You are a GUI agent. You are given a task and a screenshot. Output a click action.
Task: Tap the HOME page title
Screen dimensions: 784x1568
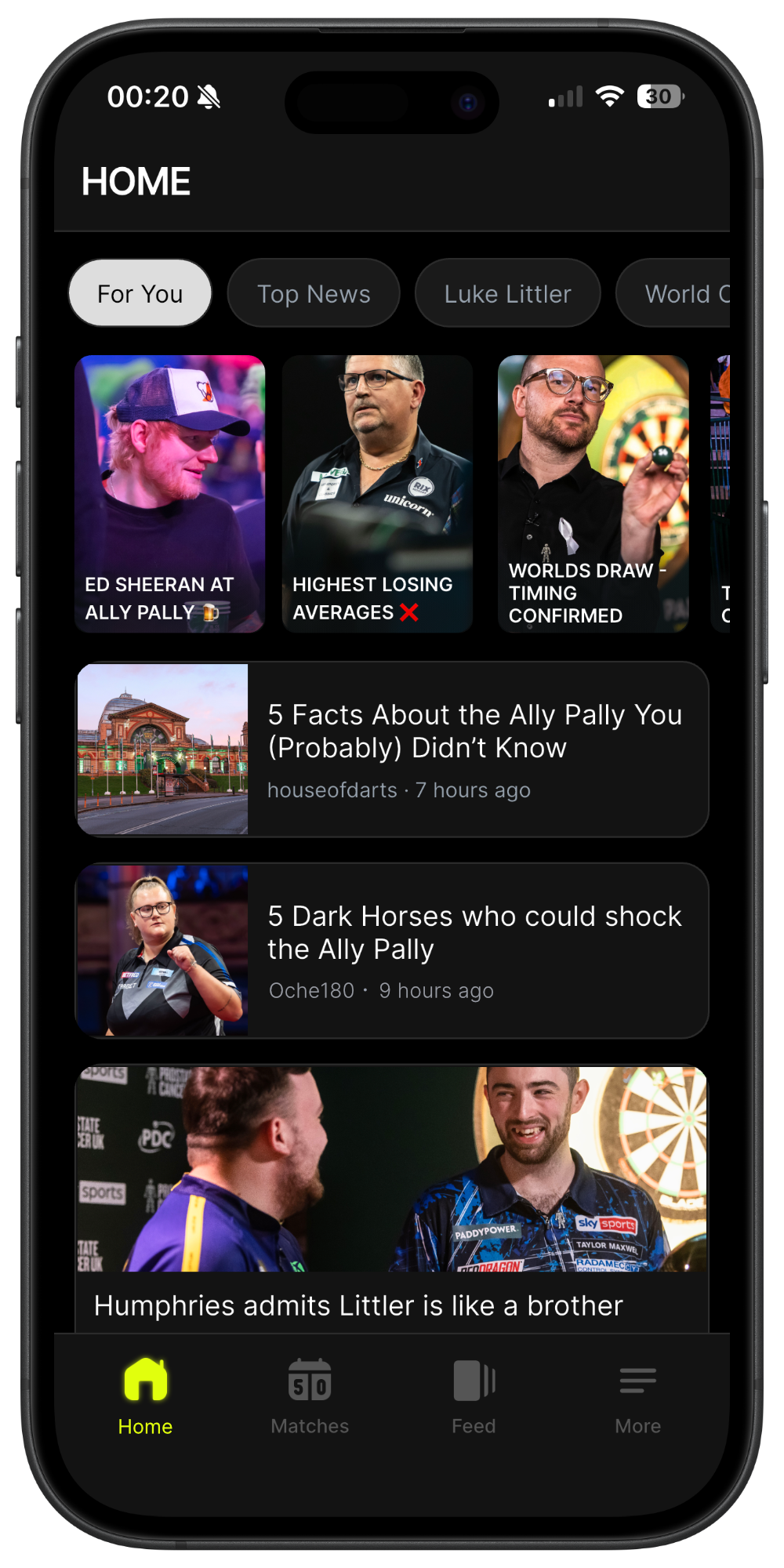137,180
